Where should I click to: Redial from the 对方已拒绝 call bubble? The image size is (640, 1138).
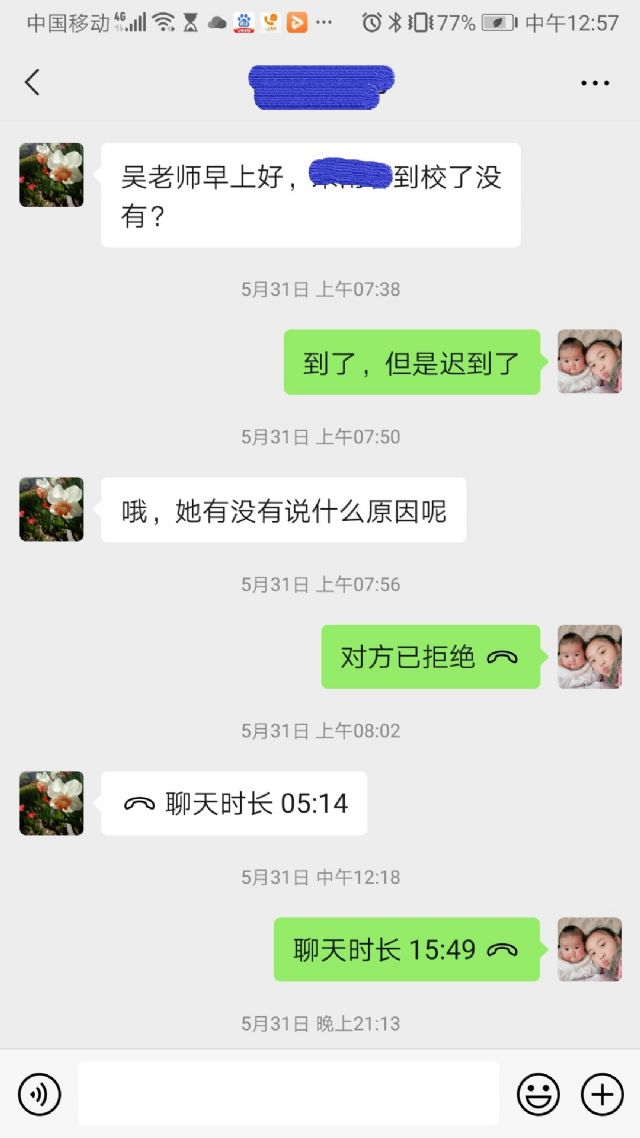[x=430, y=657]
